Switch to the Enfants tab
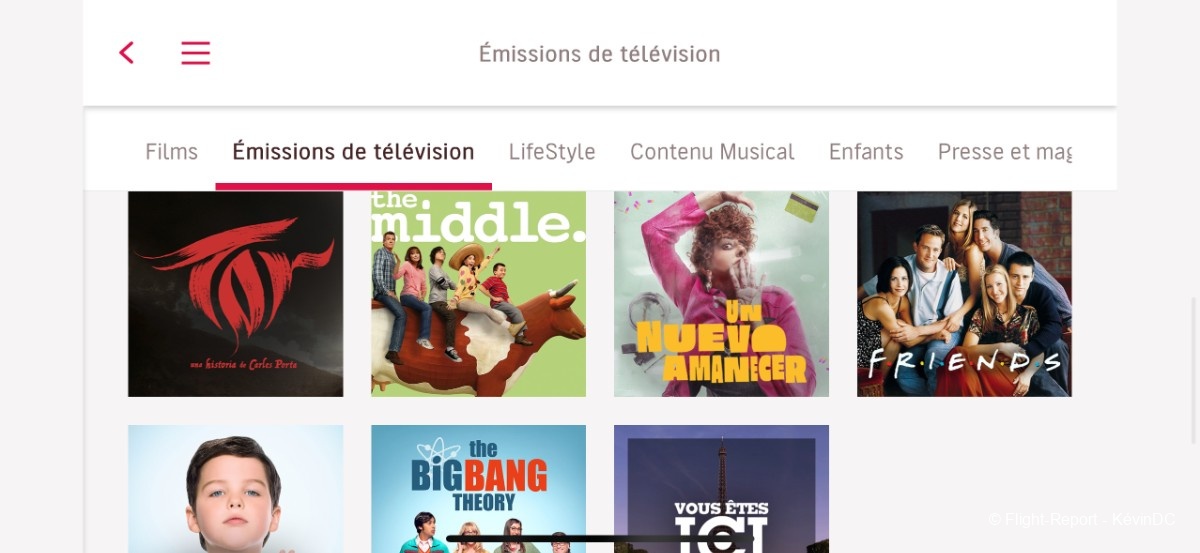1200x553 pixels. 866,152
